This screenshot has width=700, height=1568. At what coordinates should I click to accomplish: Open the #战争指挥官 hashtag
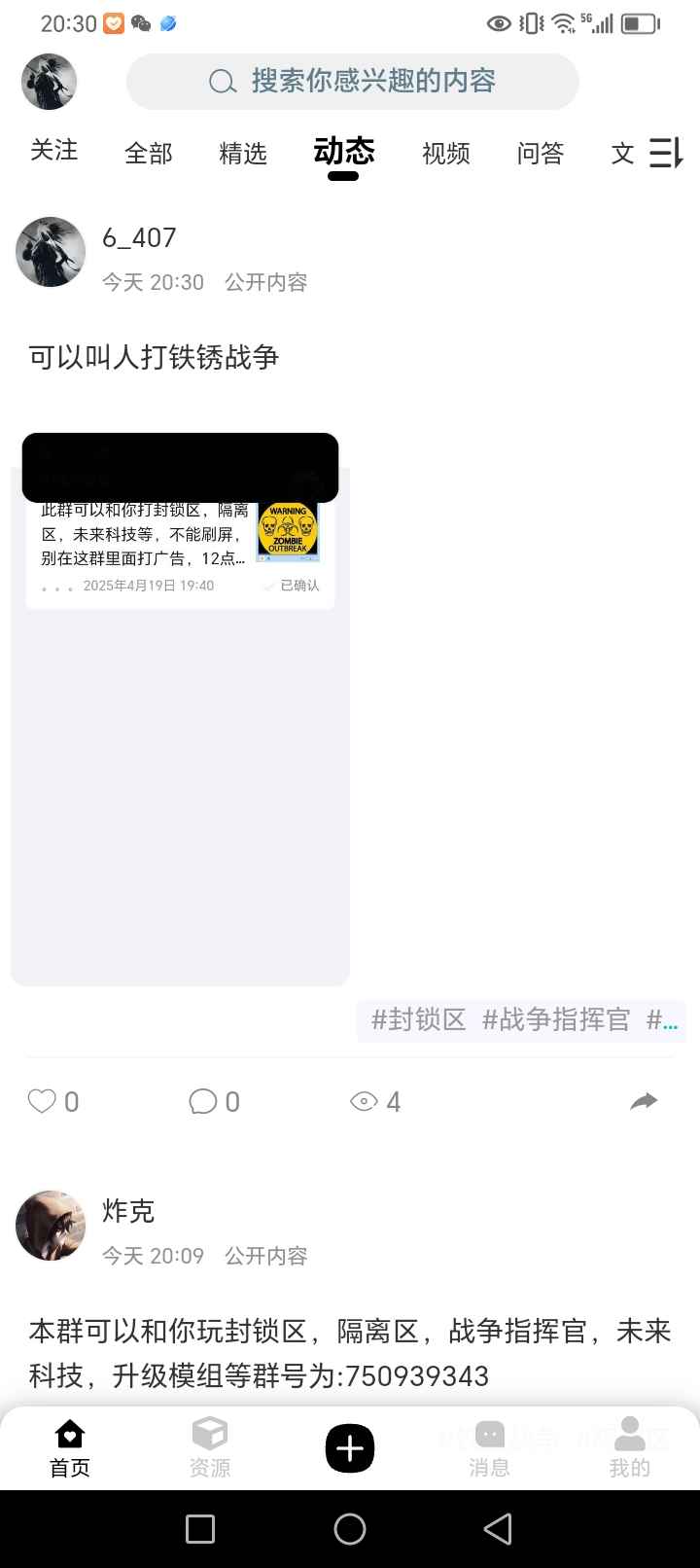(x=556, y=1019)
